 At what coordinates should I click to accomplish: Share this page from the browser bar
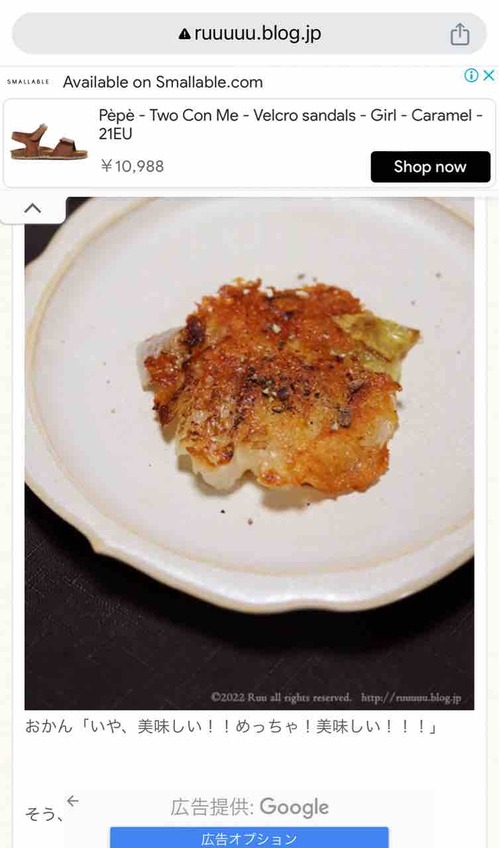click(x=460, y=34)
